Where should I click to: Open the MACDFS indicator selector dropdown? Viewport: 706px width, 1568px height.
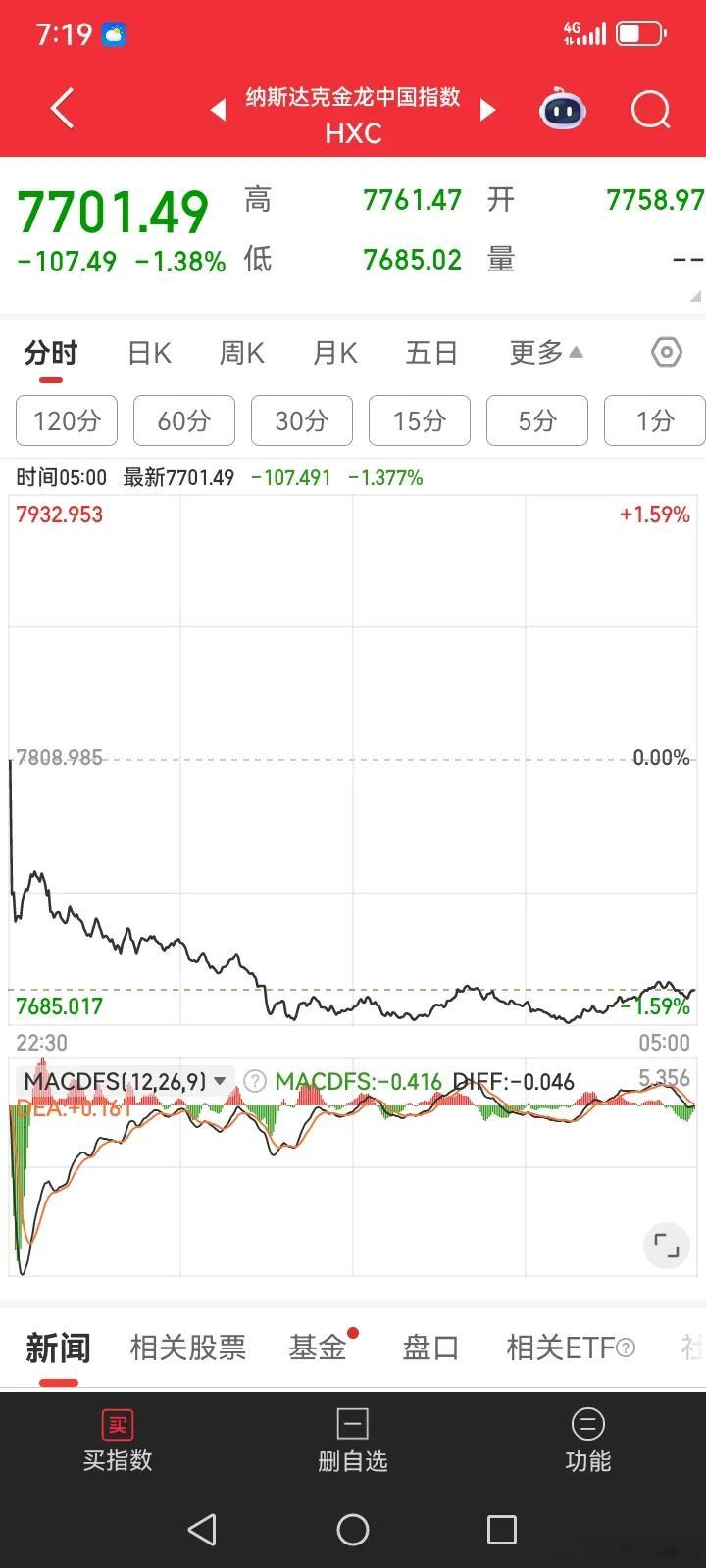(221, 1081)
